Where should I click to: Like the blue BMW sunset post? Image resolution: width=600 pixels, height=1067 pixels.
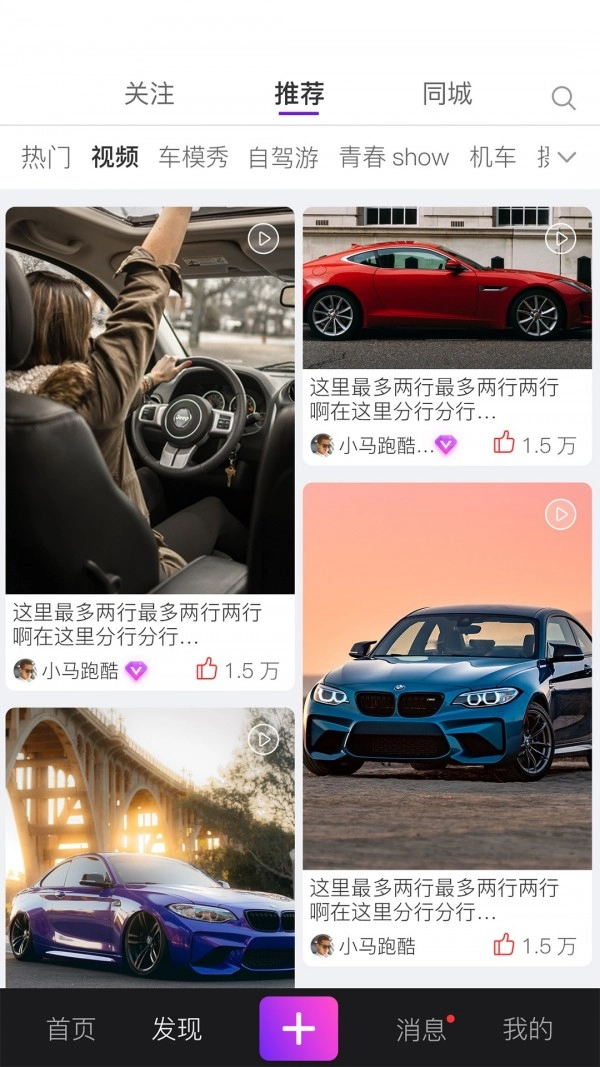pyautogui.click(x=504, y=944)
